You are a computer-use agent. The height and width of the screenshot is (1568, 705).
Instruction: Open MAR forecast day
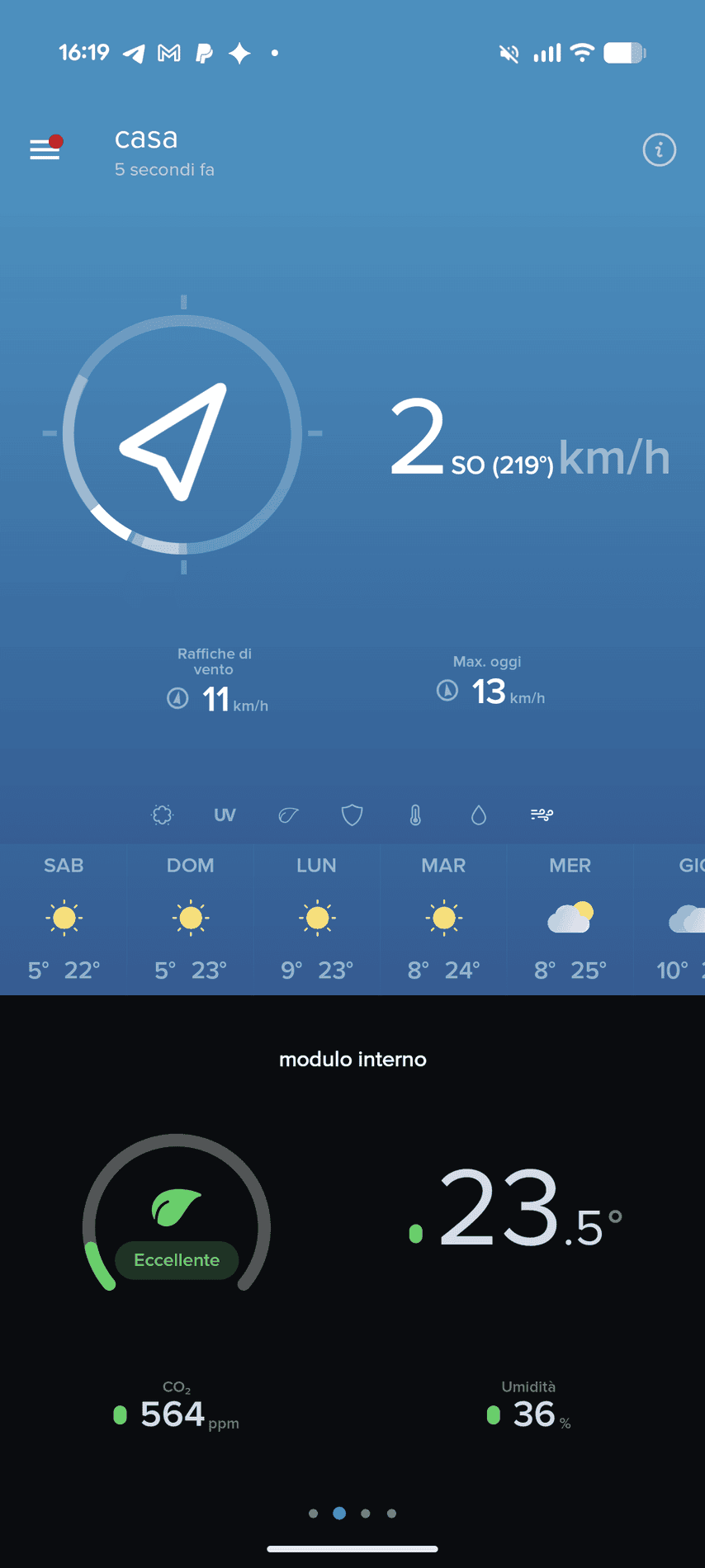tap(443, 919)
